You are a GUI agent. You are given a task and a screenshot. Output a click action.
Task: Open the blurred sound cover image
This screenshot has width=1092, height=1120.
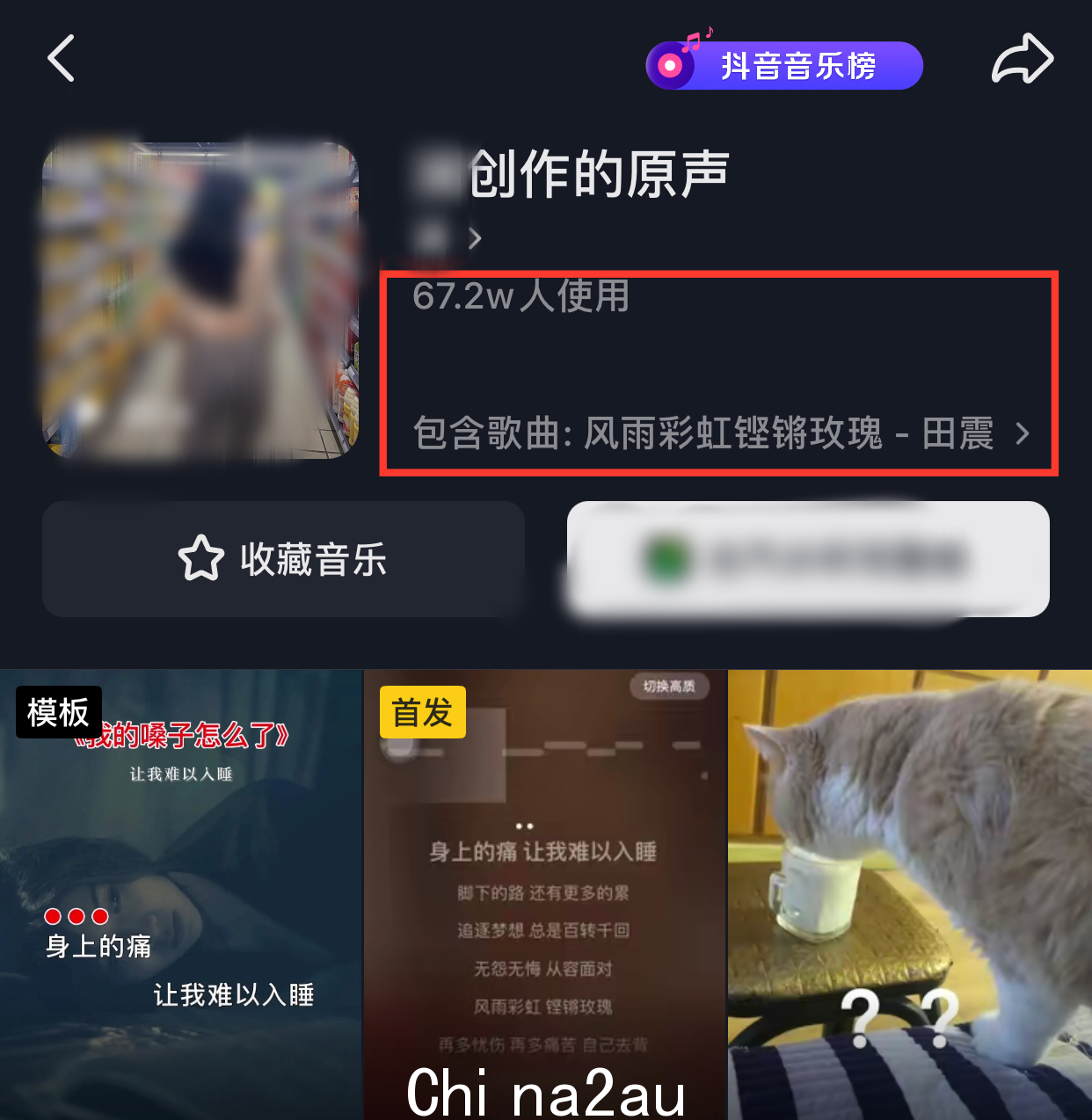[x=200, y=300]
